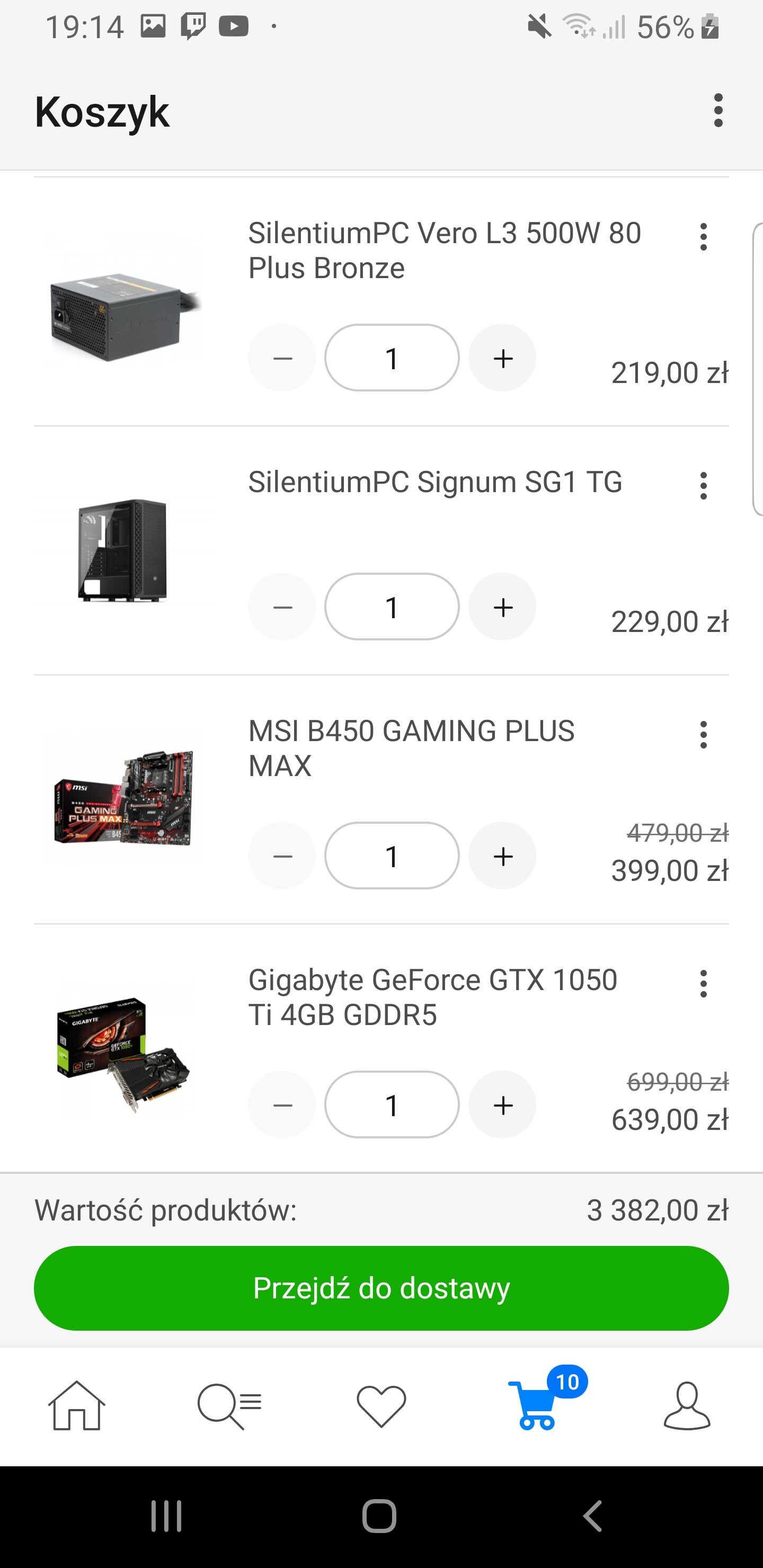Open the search tab
763x1568 pixels.
(x=229, y=1405)
